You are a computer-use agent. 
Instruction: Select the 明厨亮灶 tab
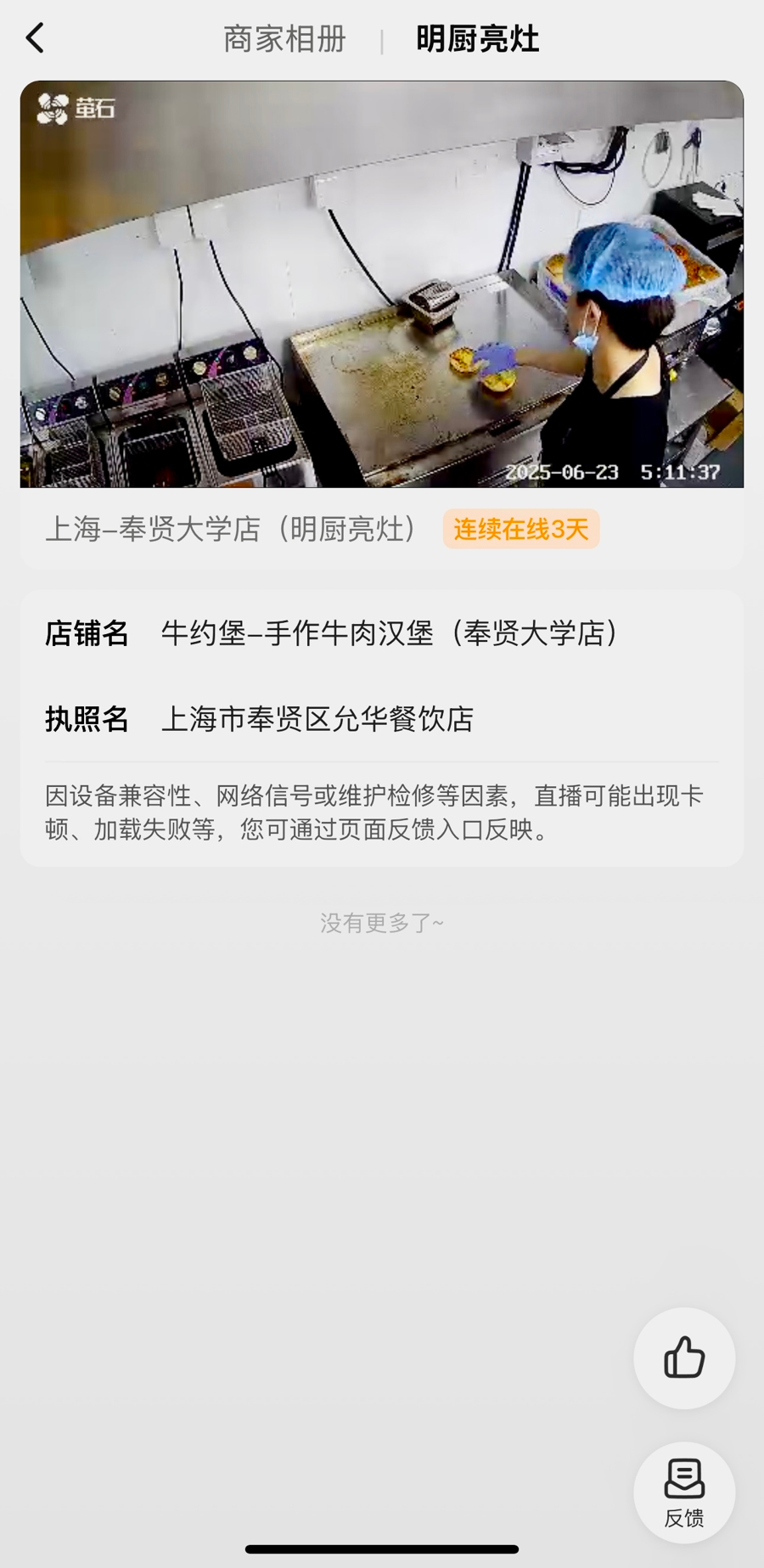click(x=477, y=39)
